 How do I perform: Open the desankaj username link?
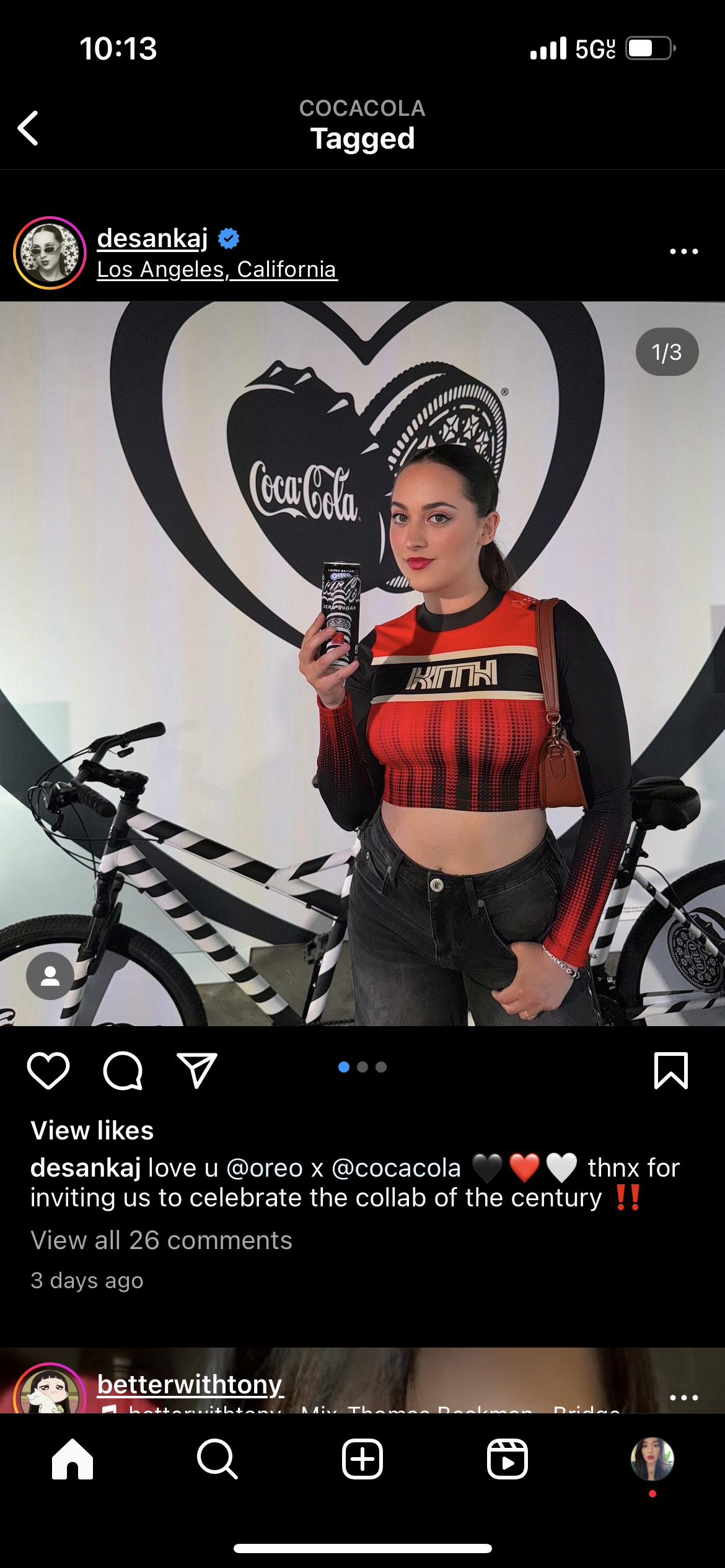[x=152, y=238]
